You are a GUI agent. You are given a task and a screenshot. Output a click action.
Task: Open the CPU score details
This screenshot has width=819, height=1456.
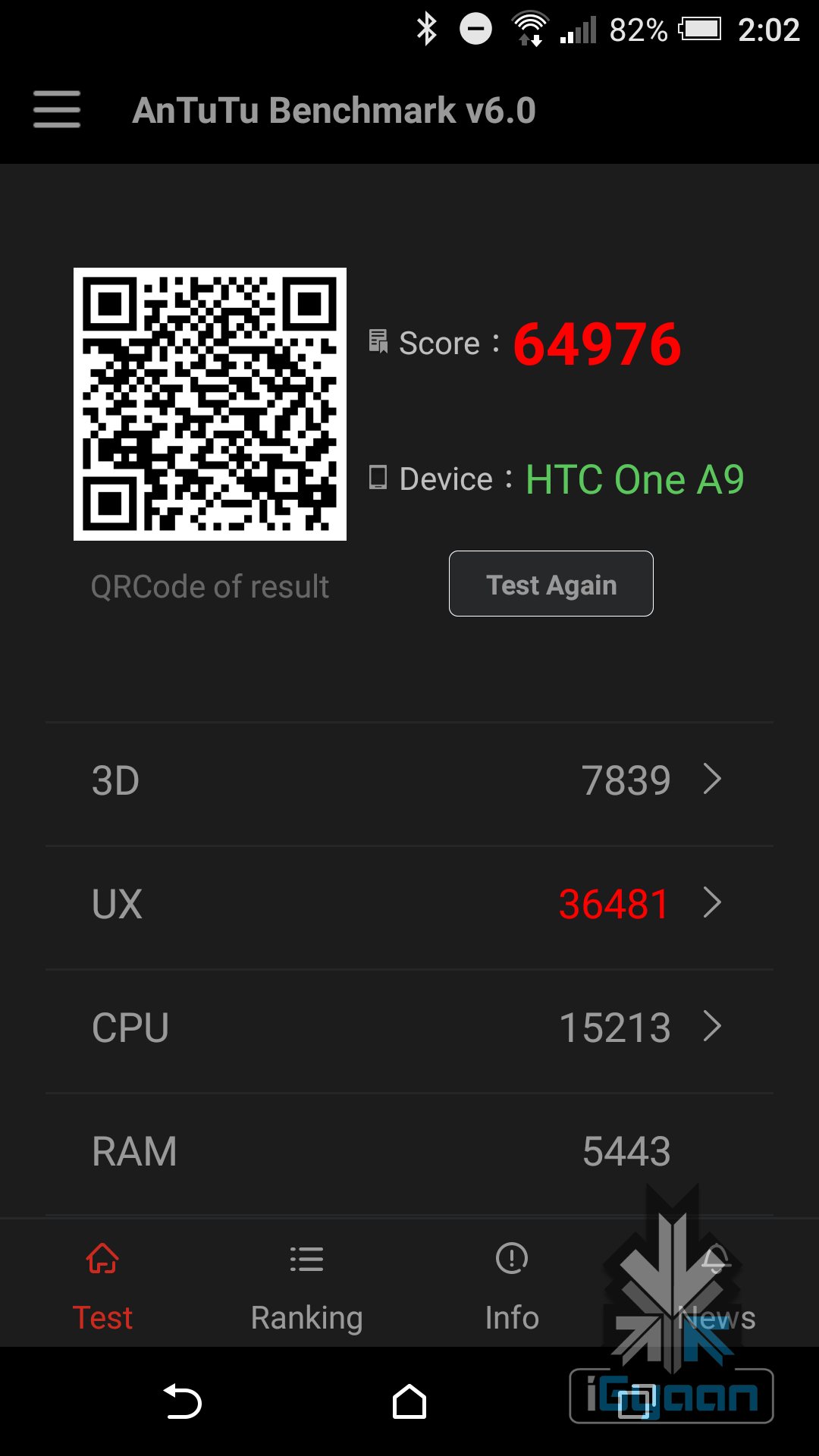[409, 1028]
